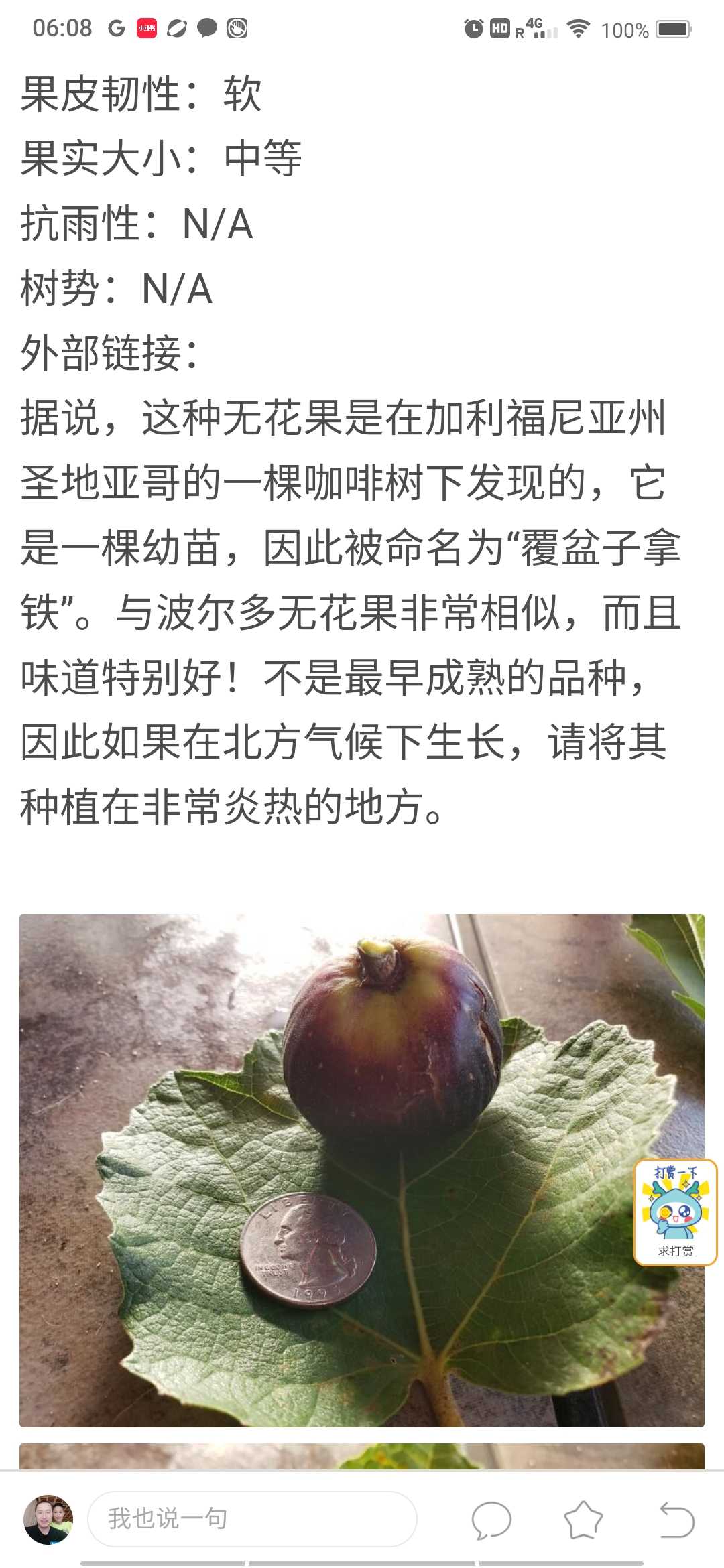Open the fig and coin photo

pos(362,1170)
